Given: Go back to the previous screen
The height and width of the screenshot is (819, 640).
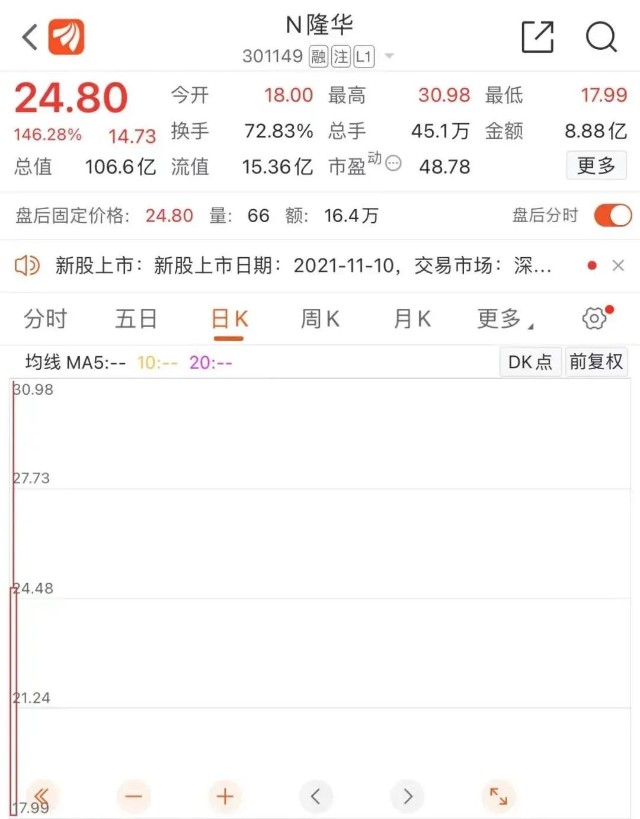Looking at the screenshot, I should (30, 38).
